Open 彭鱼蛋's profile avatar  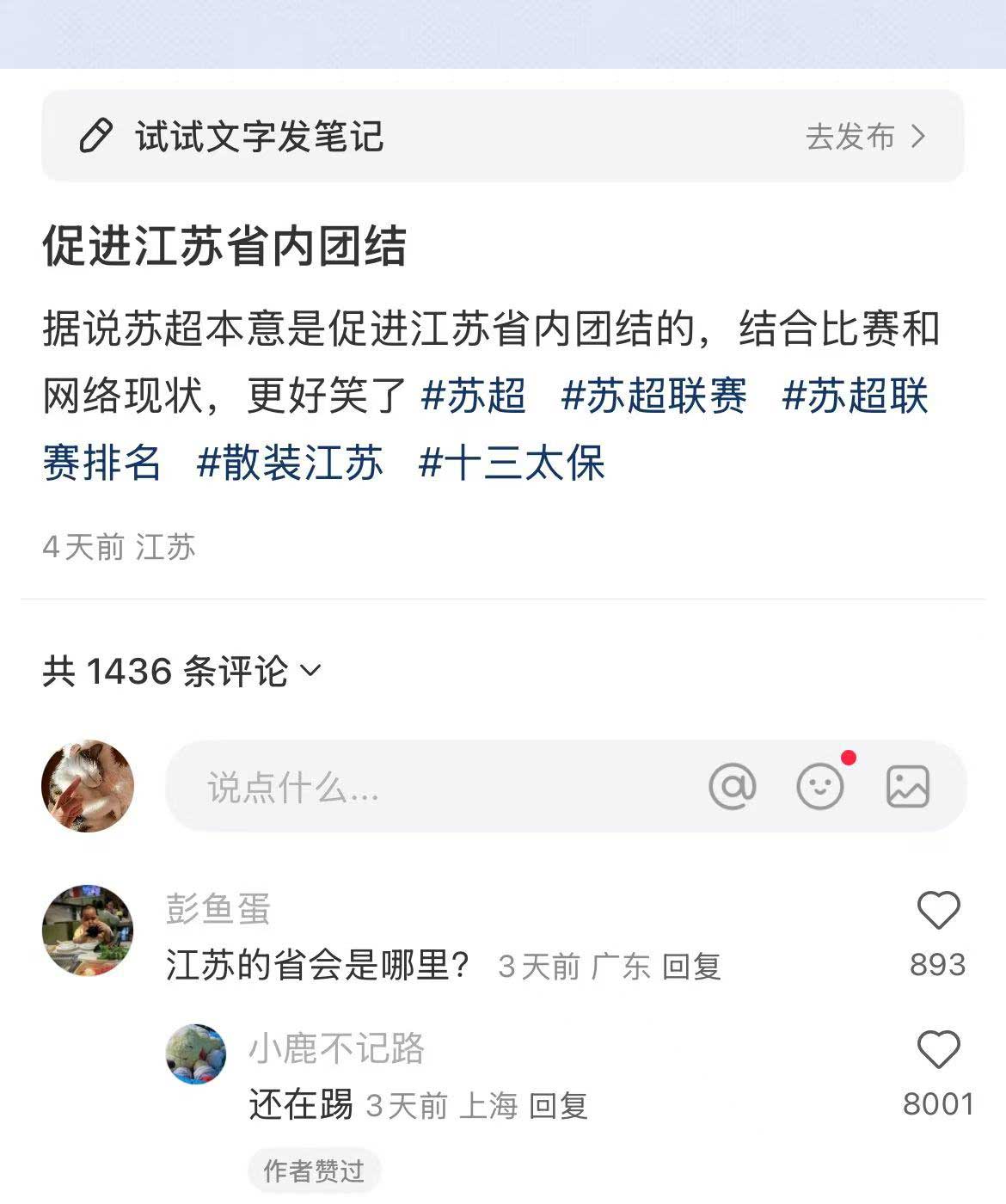coord(88,930)
